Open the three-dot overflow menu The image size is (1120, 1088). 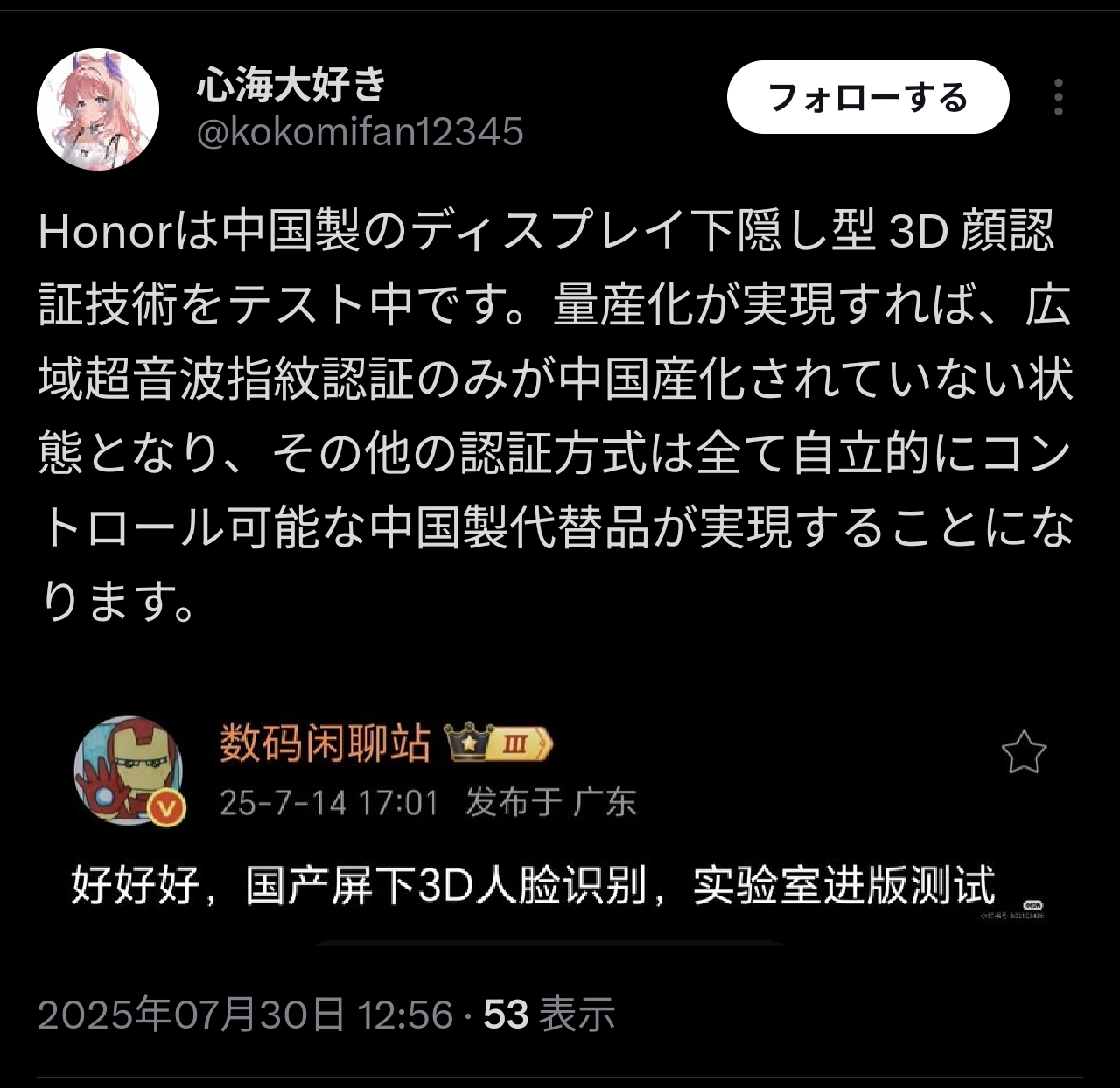coord(1058,98)
